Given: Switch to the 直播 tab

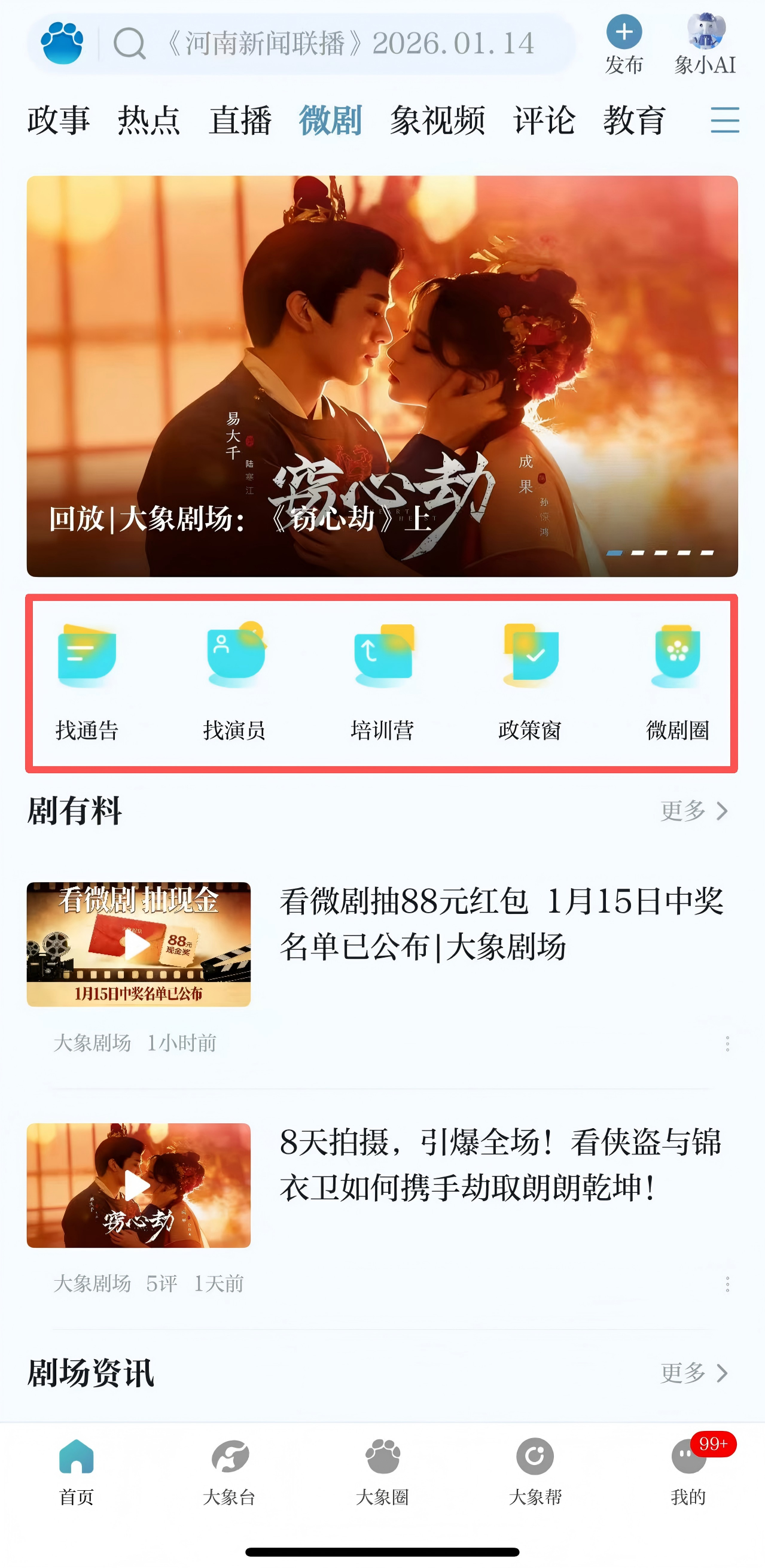Looking at the screenshot, I should (x=240, y=120).
